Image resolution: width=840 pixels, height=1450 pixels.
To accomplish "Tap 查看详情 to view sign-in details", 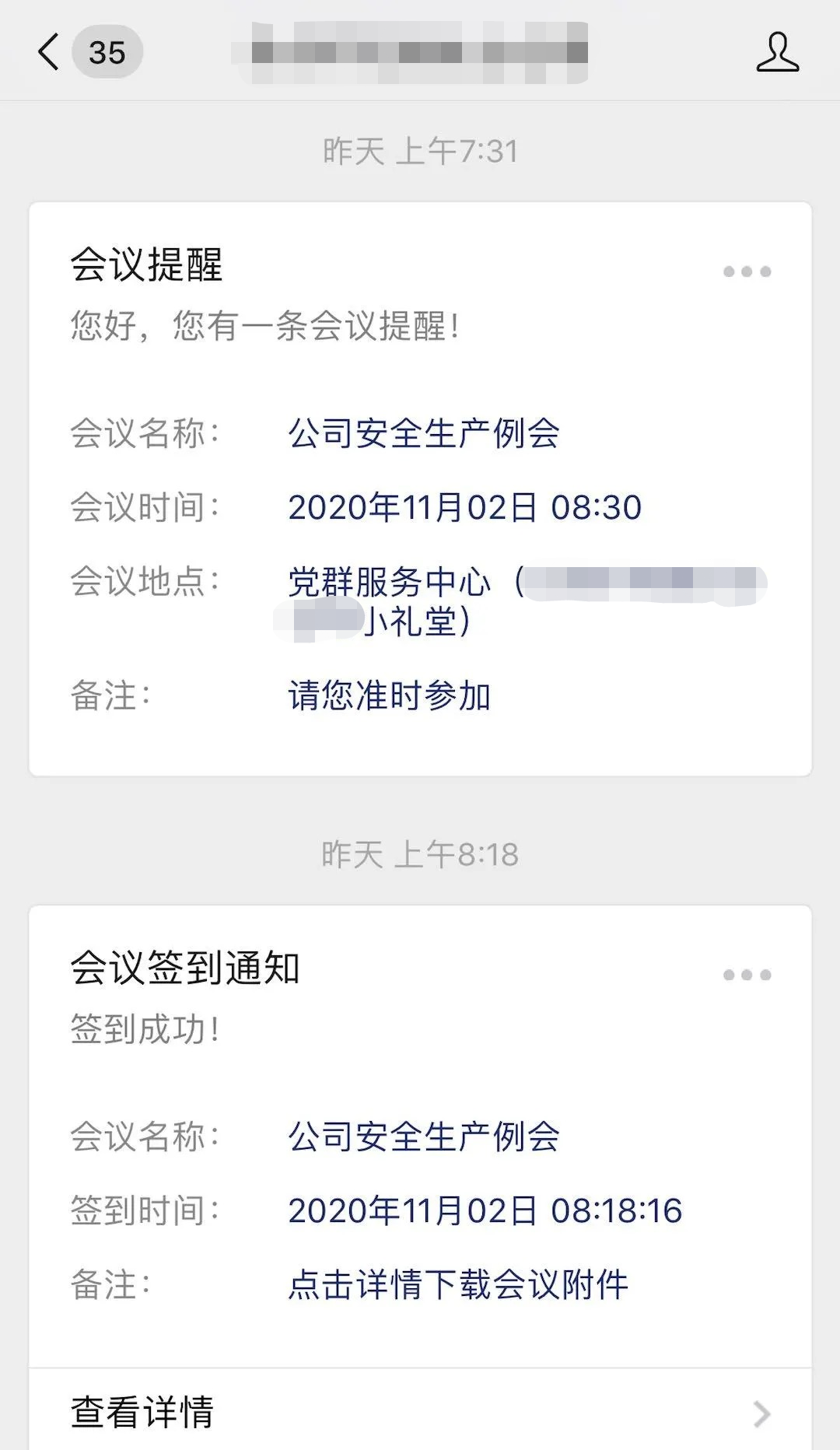I will [420, 1411].
